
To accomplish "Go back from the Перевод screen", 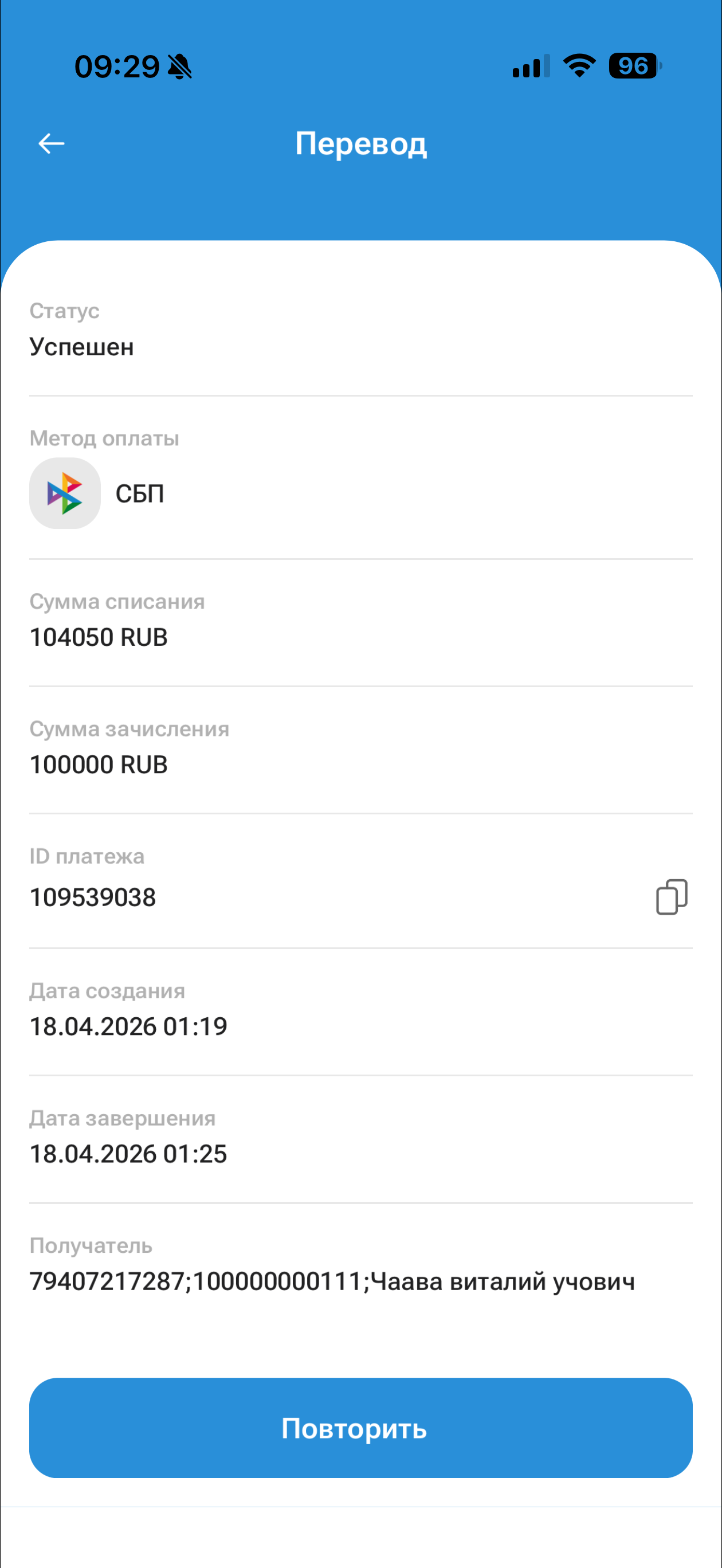I will click(x=51, y=144).
